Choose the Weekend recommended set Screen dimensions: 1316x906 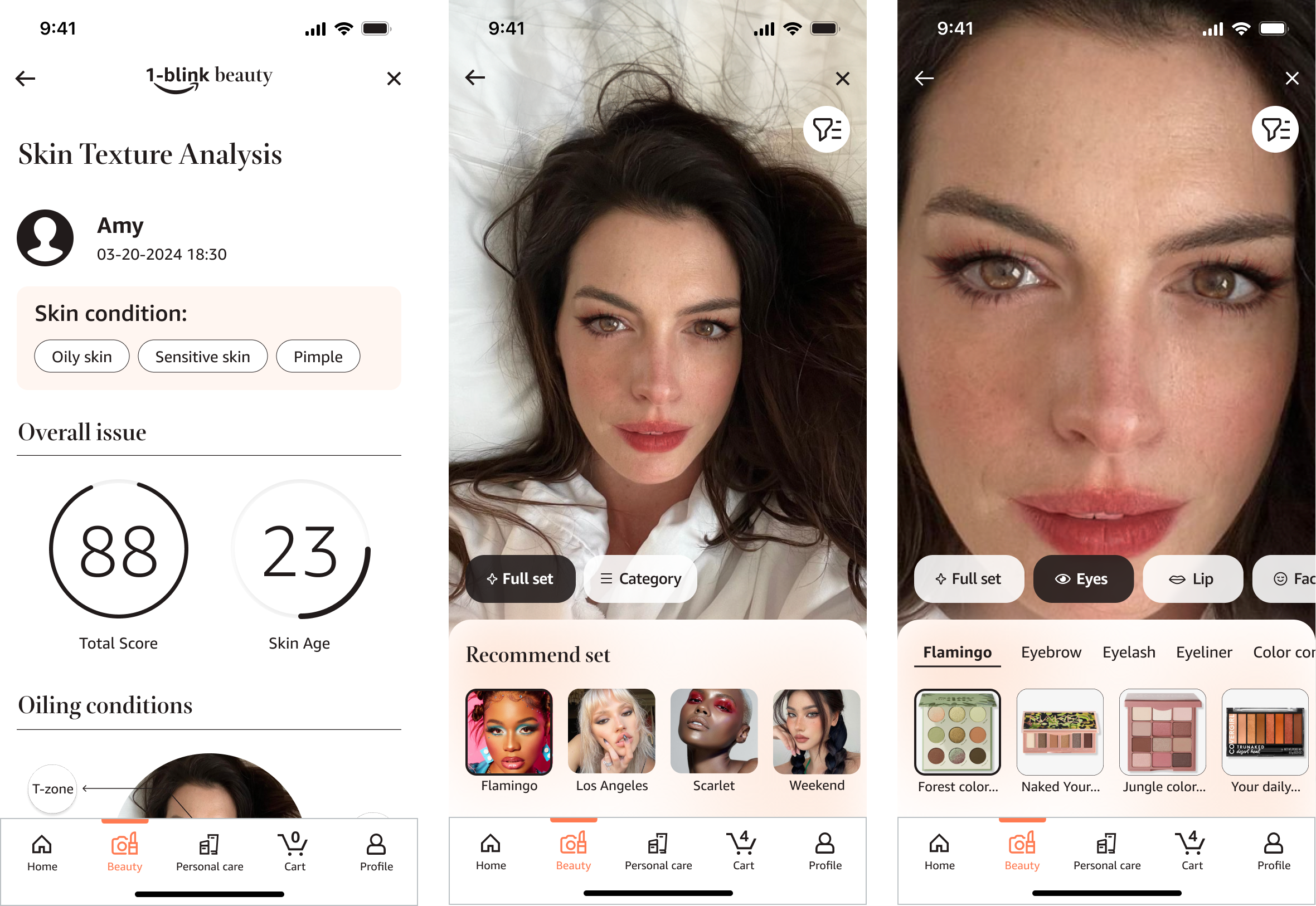(x=816, y=732)
